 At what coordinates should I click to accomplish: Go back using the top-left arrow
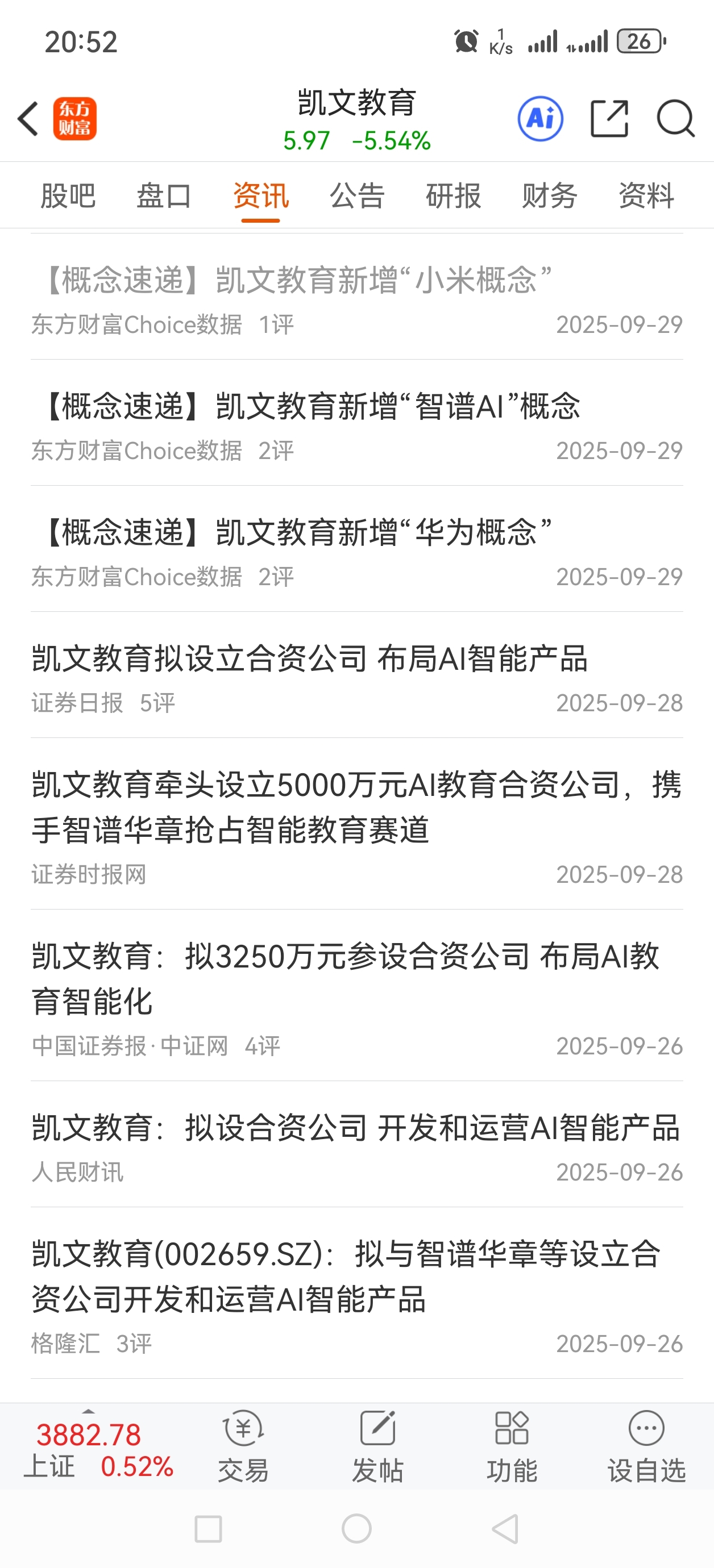click(28, 119)
